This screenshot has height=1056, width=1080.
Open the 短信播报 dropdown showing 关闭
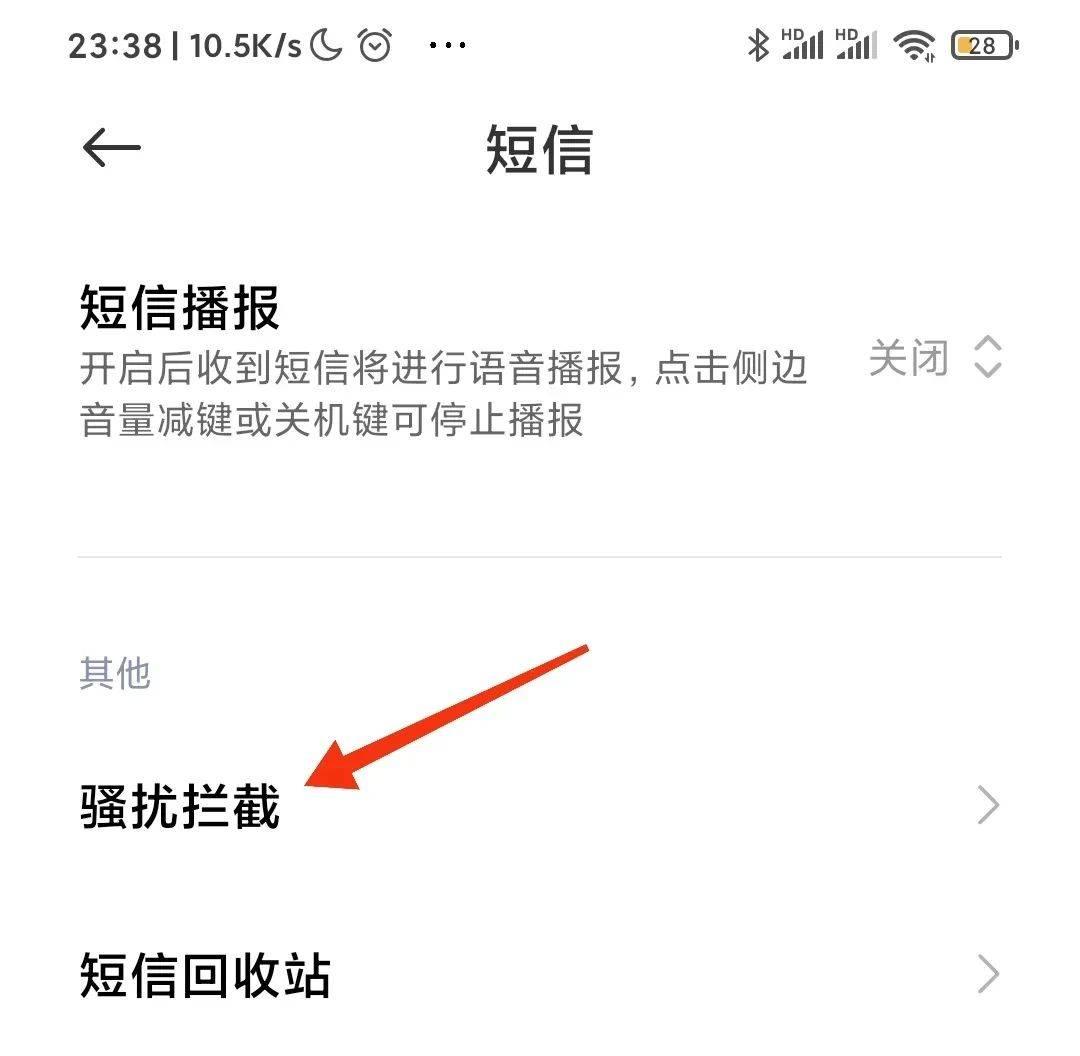tap(934, 358)
